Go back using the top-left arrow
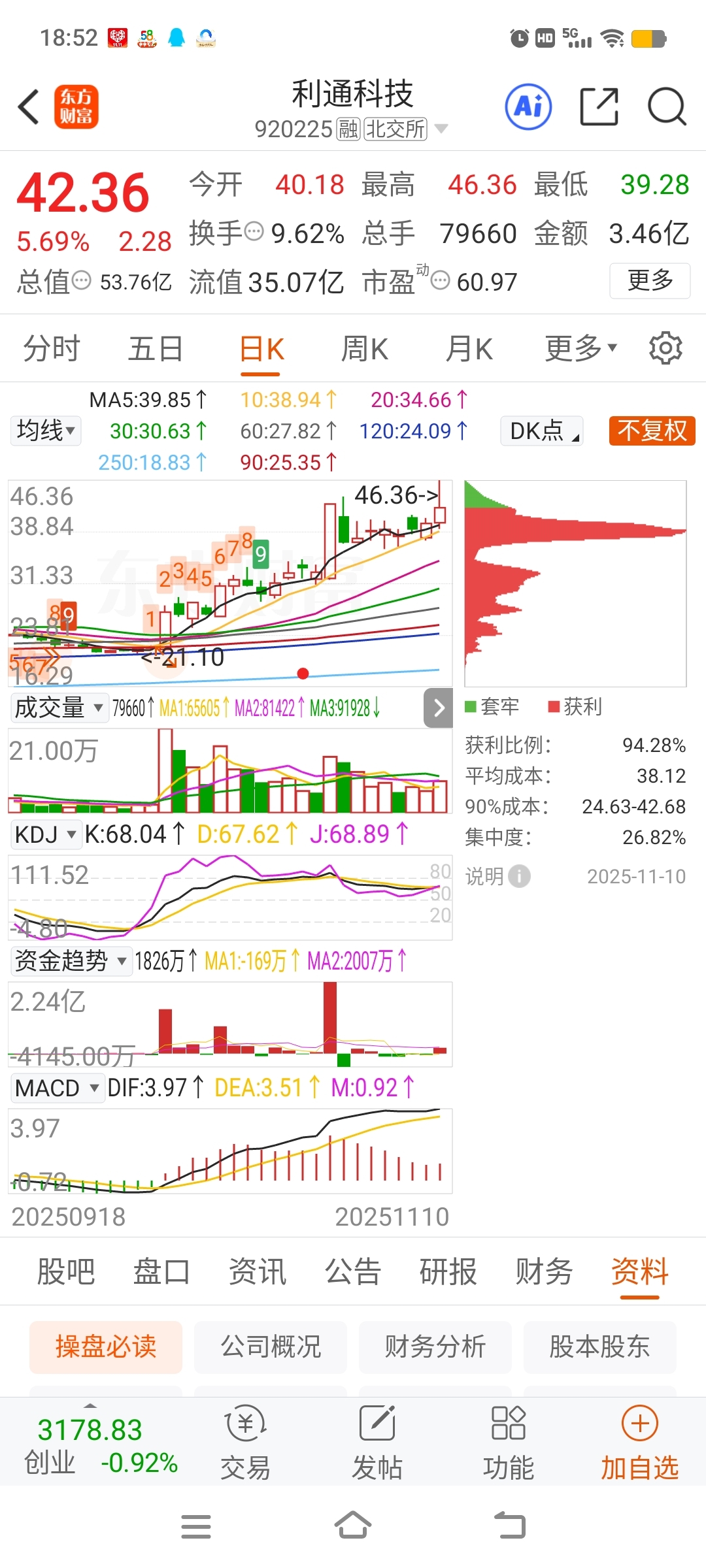The height and width of the screenshot is (1568, 706). [29, 107]
